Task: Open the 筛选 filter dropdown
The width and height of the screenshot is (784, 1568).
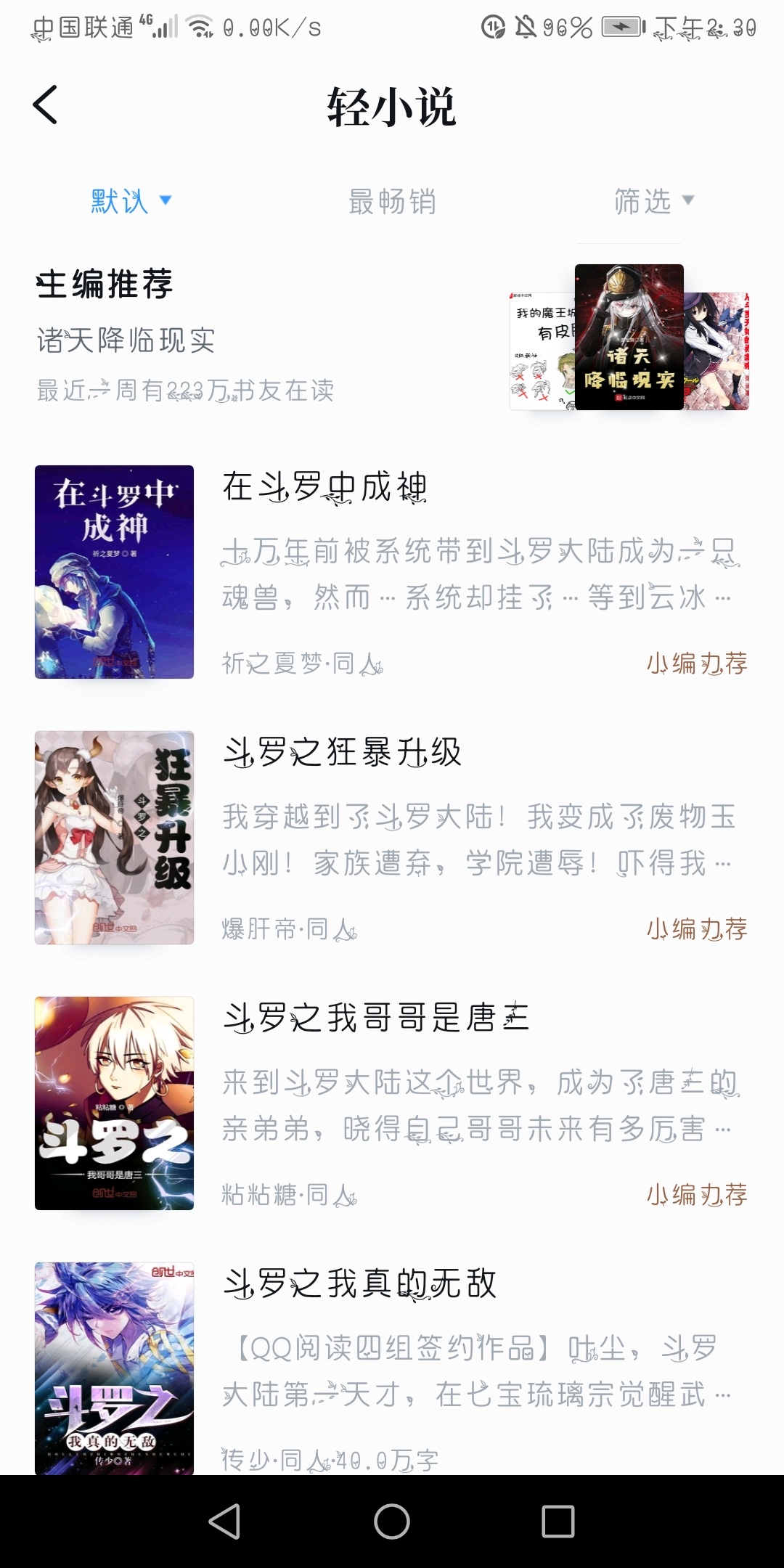Action: click(653, 201)
